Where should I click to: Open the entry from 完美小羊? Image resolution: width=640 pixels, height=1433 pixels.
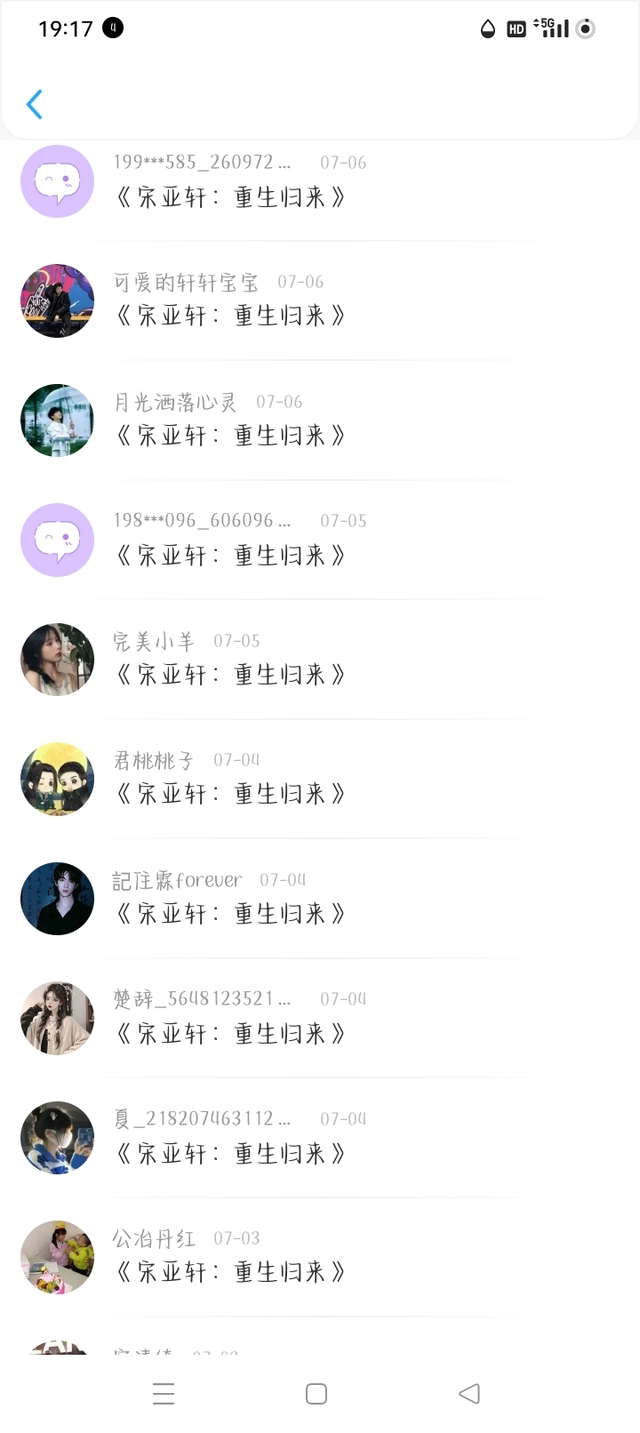click(320, 659)
